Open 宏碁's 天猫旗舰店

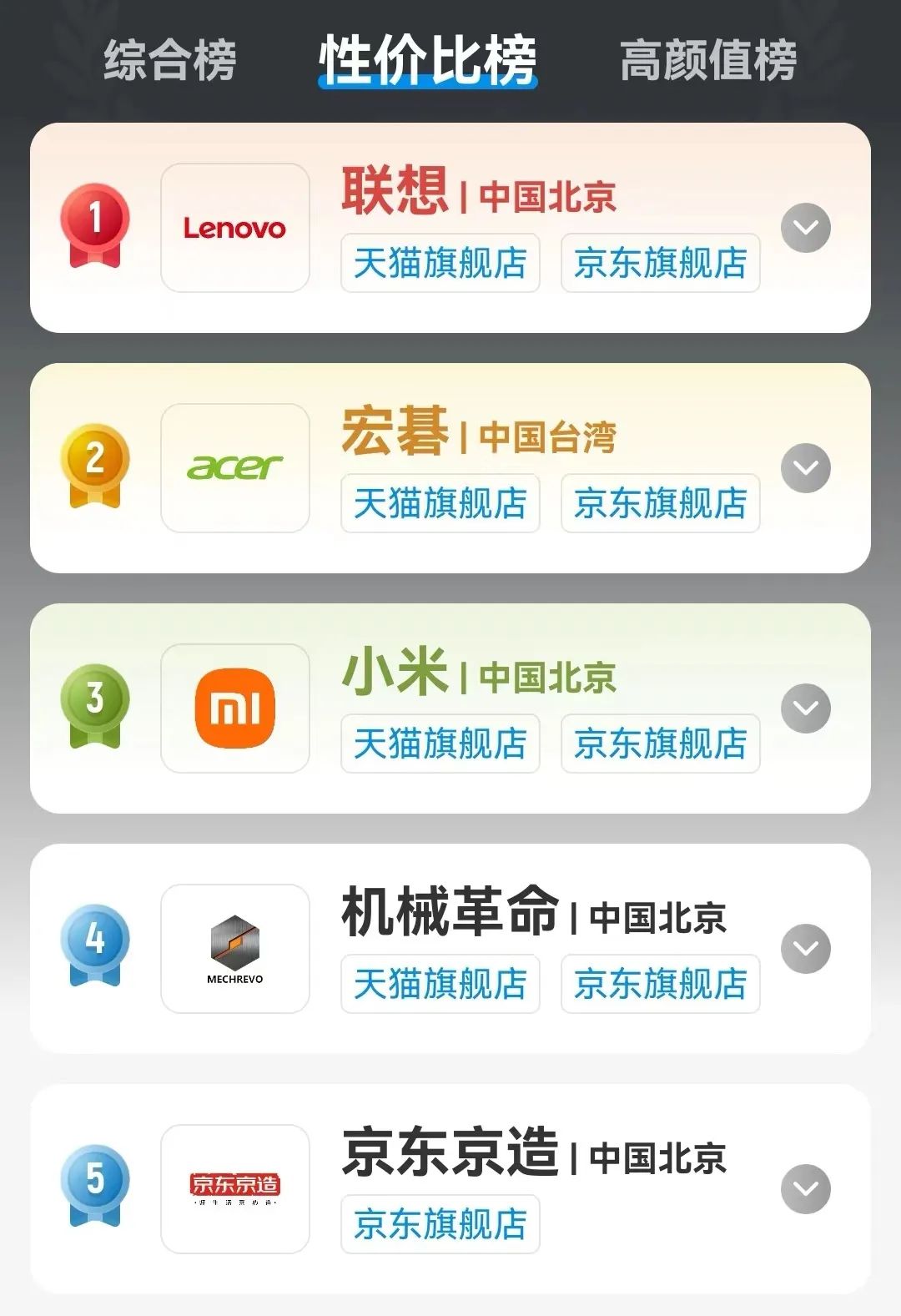click(x=440, y=503)
